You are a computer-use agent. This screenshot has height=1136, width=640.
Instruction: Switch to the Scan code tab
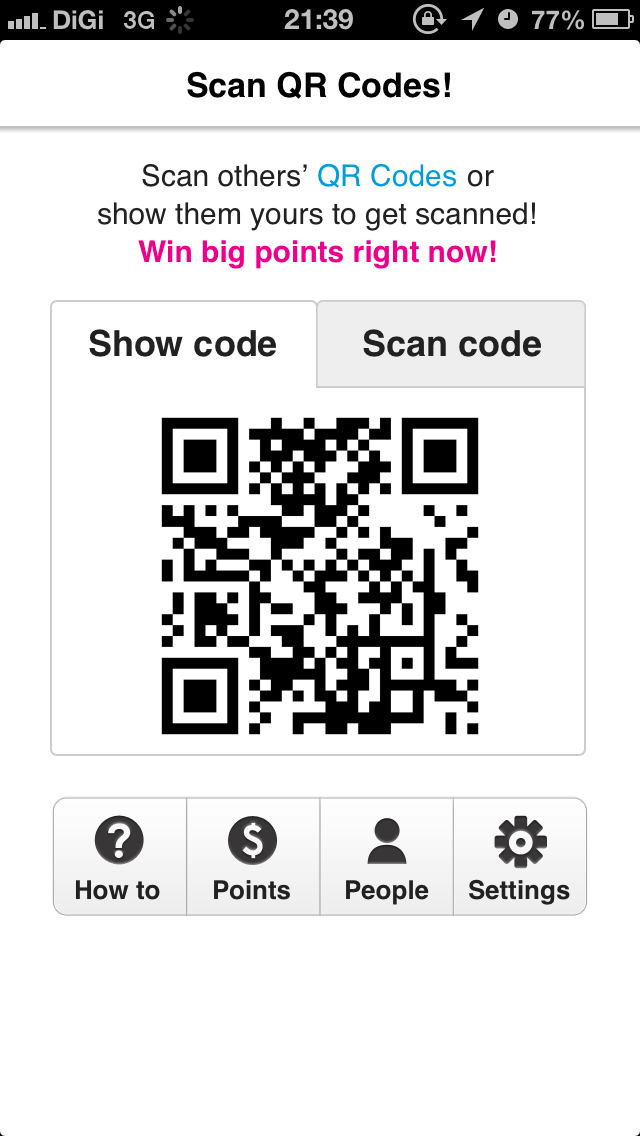(x=452, y=344)
